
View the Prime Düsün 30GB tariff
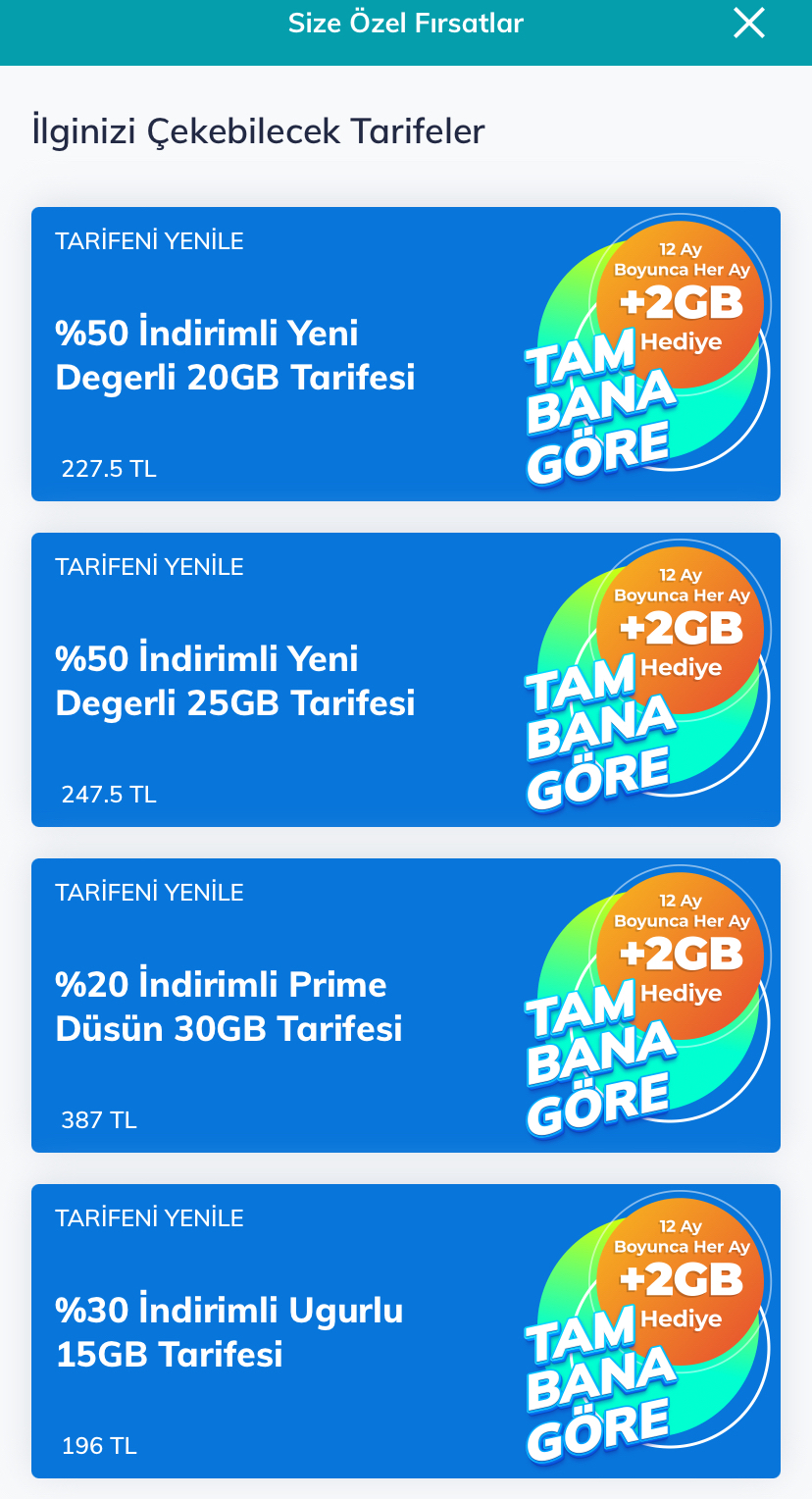point(406,1006)
